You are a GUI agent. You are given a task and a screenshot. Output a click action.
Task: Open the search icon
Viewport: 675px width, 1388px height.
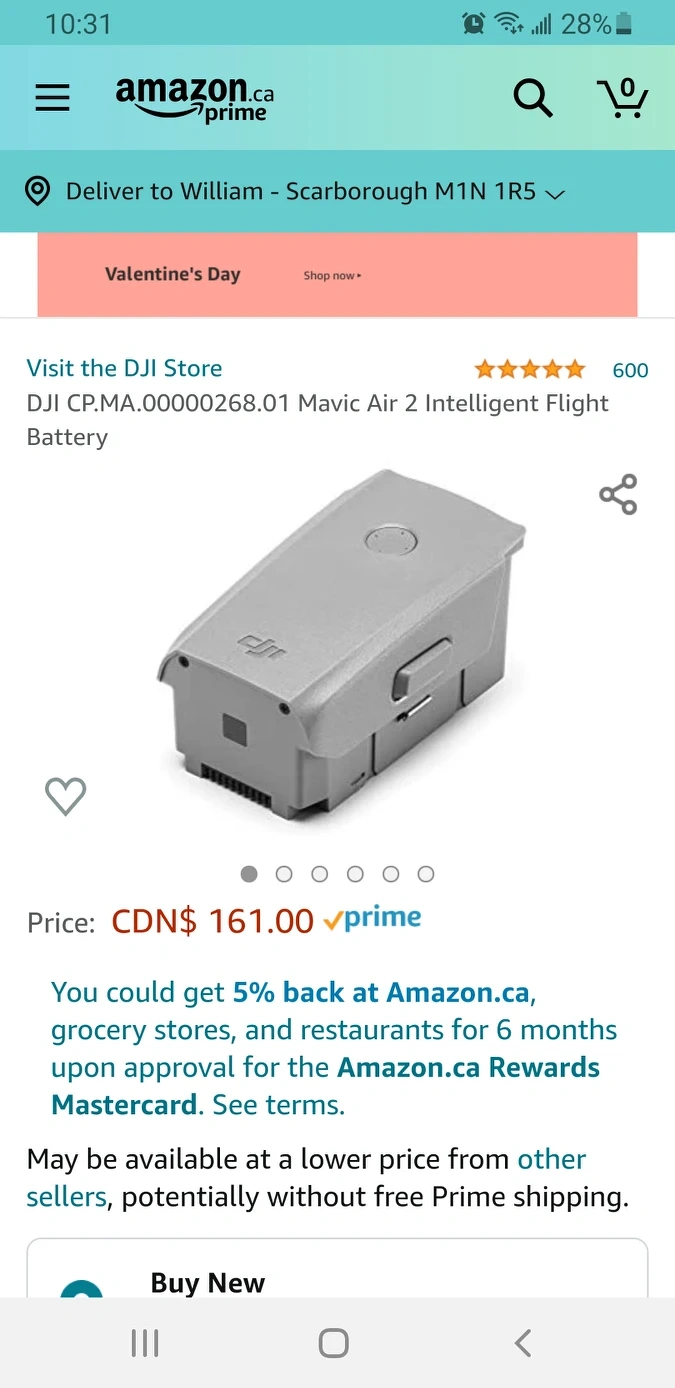click(532, 98)
